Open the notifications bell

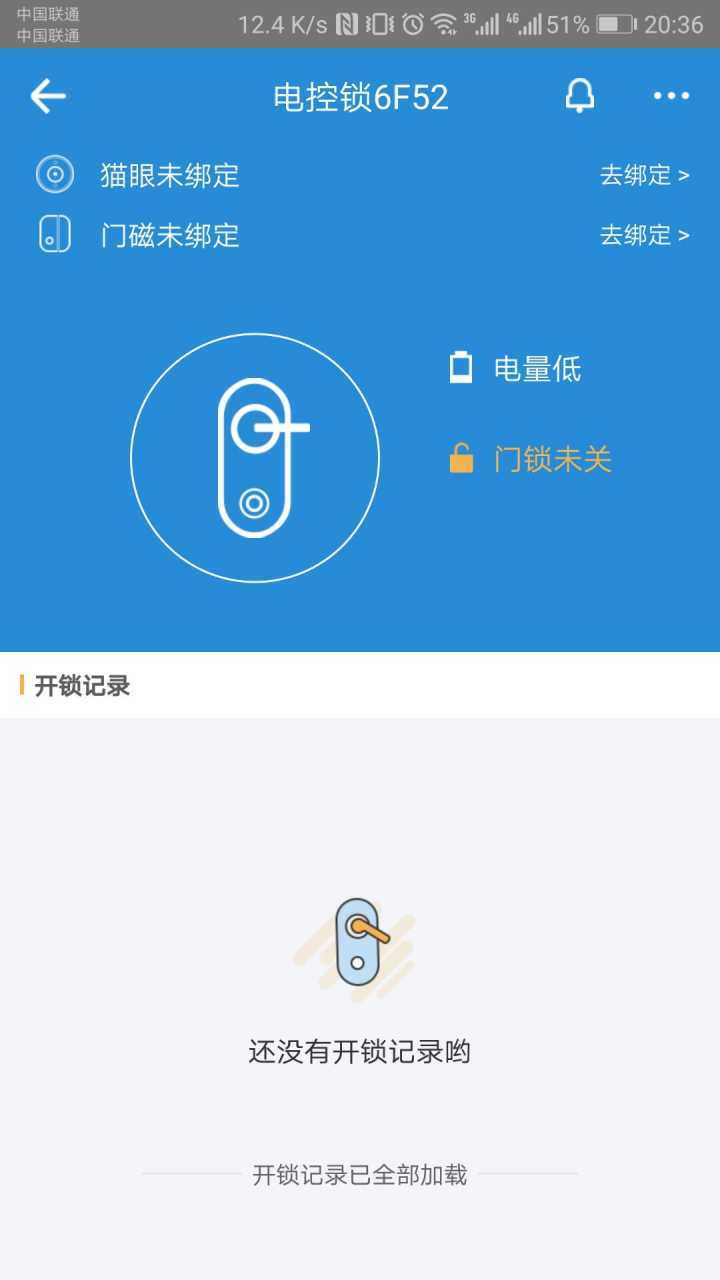click(580, 96)
